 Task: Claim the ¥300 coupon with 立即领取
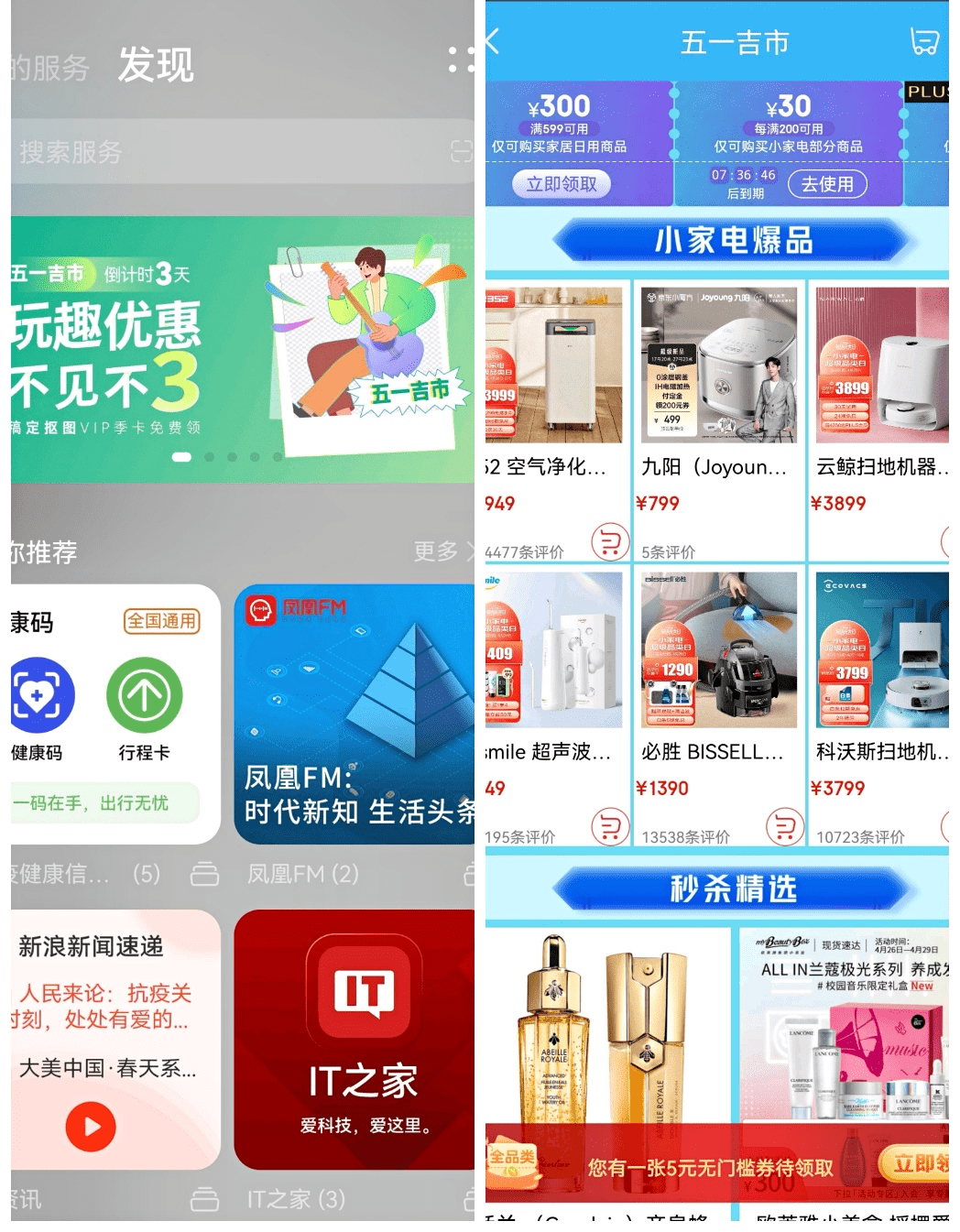tap(561, 184)
